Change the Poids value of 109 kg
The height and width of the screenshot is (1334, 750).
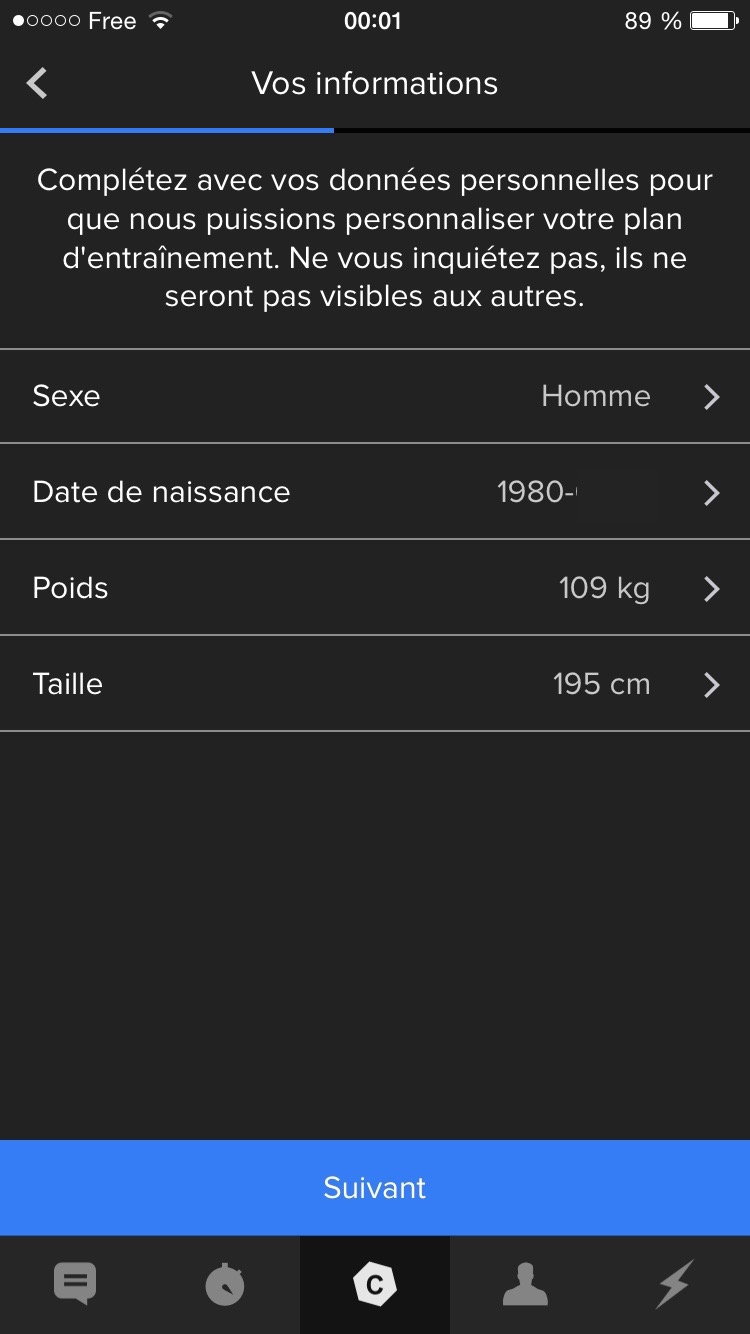point(375,588)
